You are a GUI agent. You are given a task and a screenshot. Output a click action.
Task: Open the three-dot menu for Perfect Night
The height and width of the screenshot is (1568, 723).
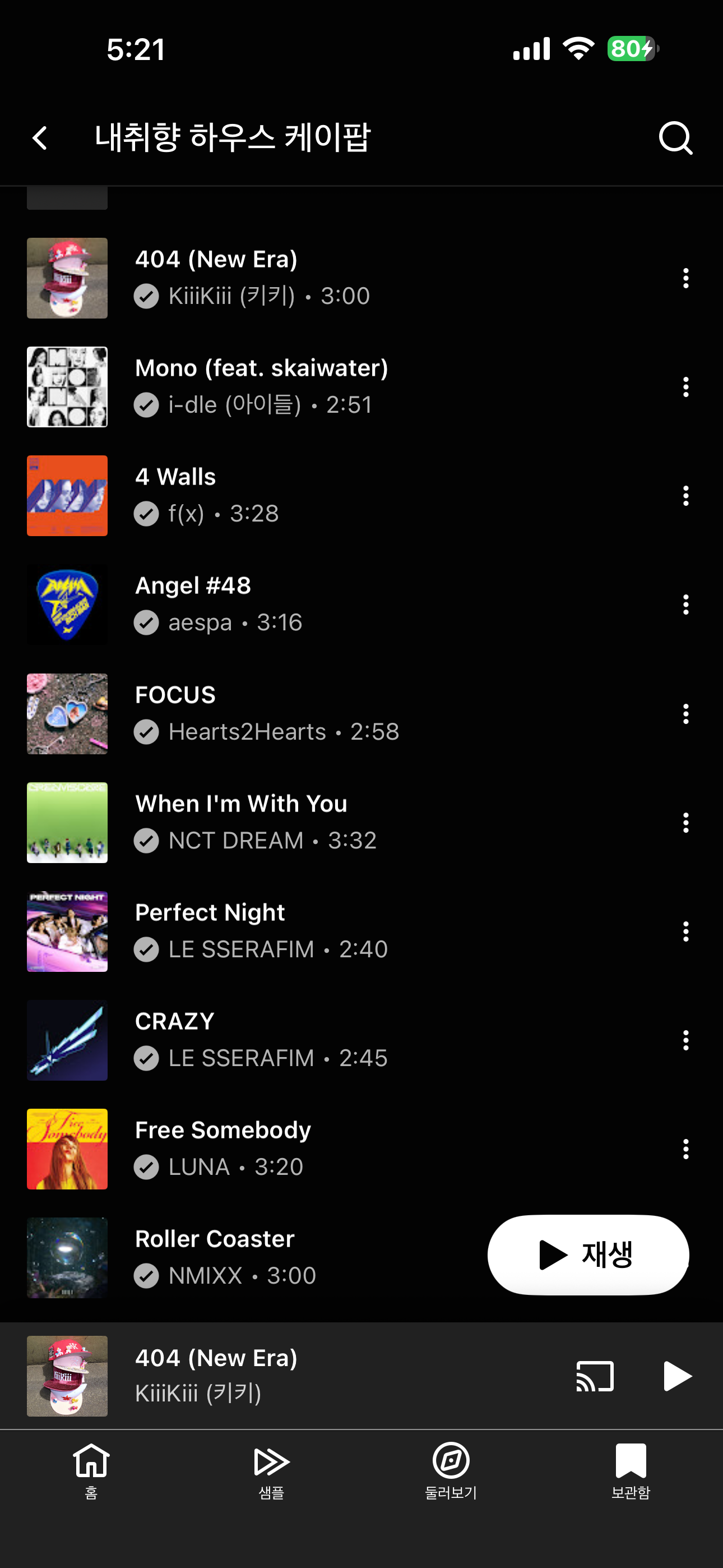685,931
